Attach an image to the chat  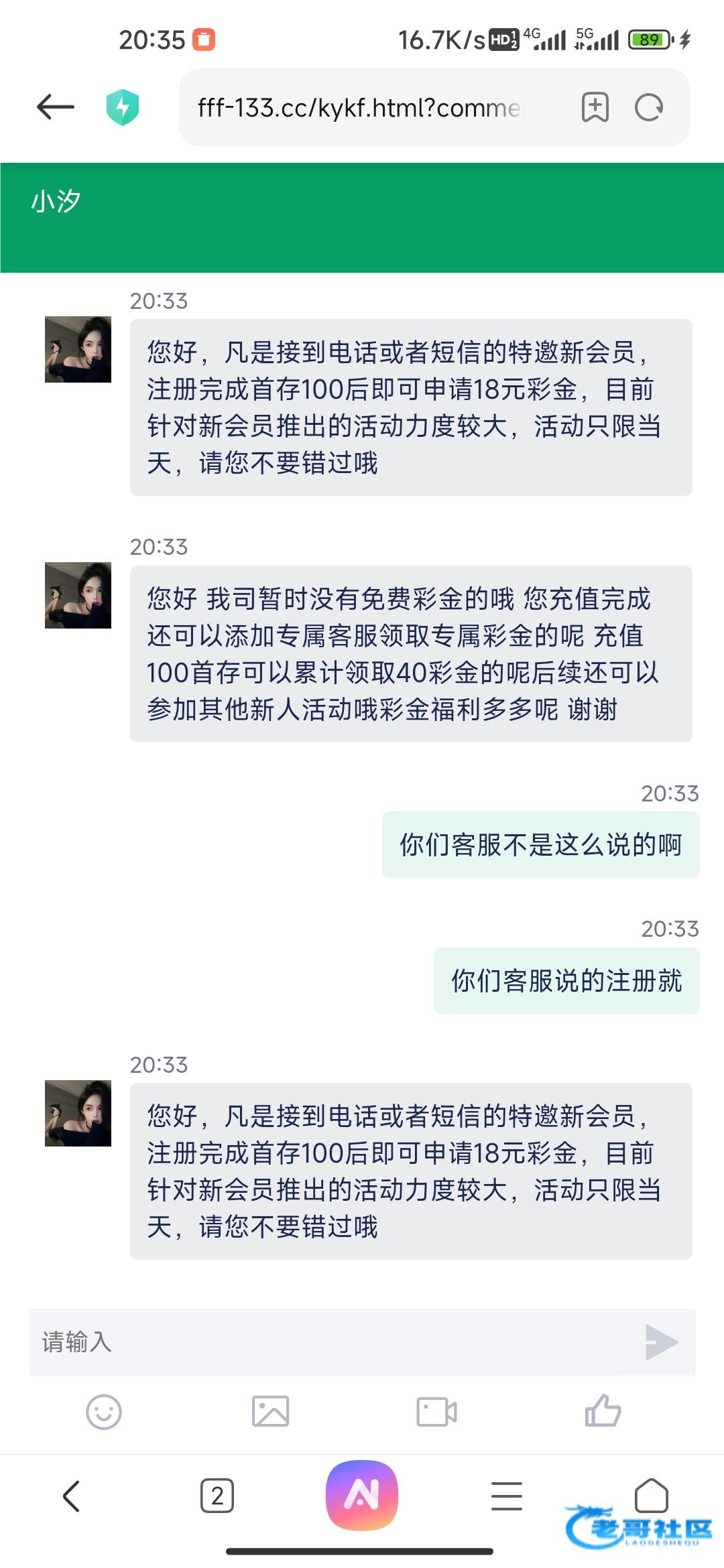coord(270,1412)
